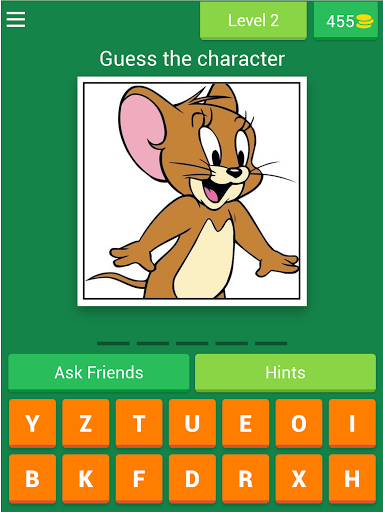
Task: Select the letter E tile
Action: click(x=246, y=423)
